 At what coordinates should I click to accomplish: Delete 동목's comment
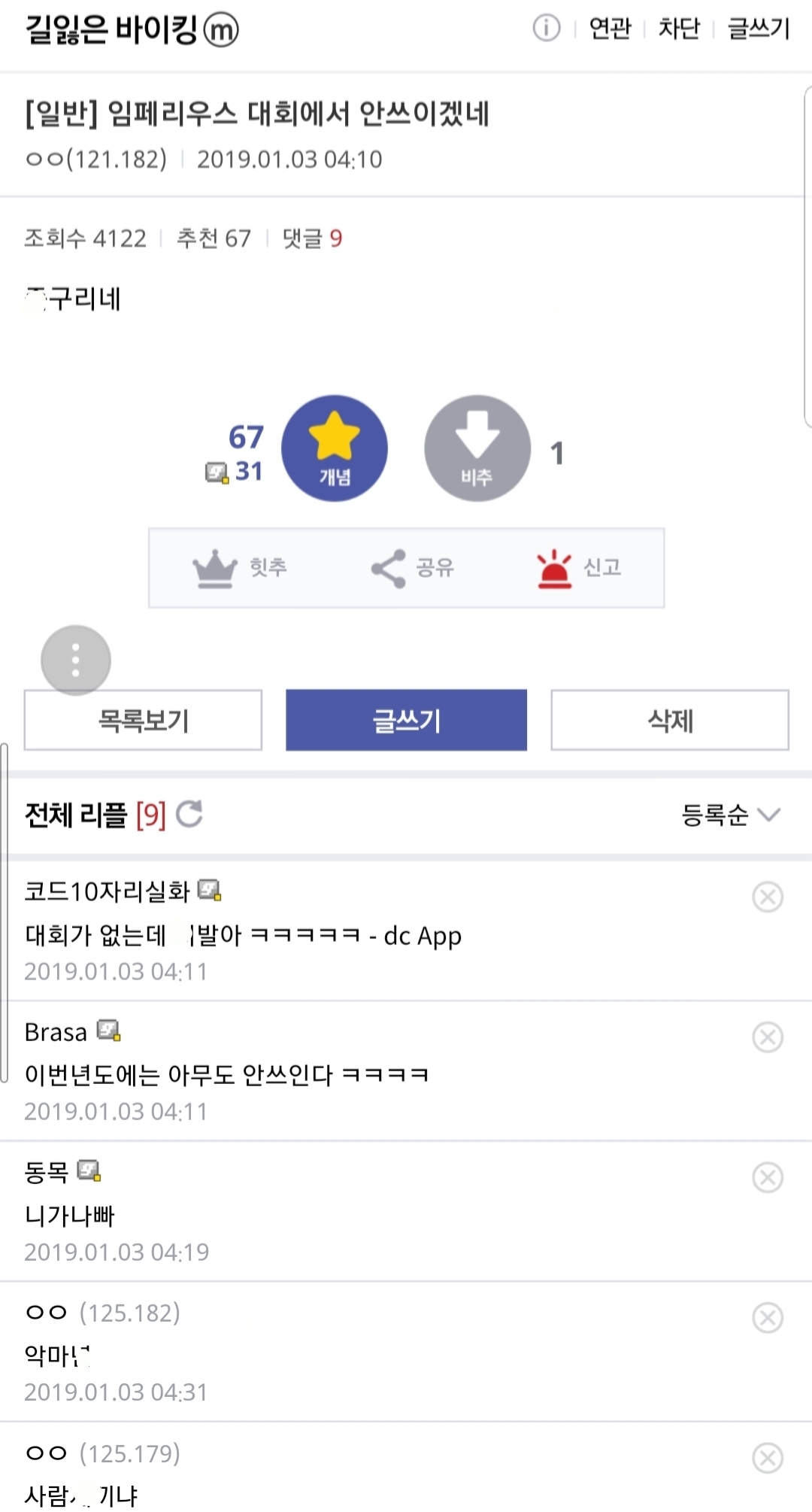[x=768, y=1177]
